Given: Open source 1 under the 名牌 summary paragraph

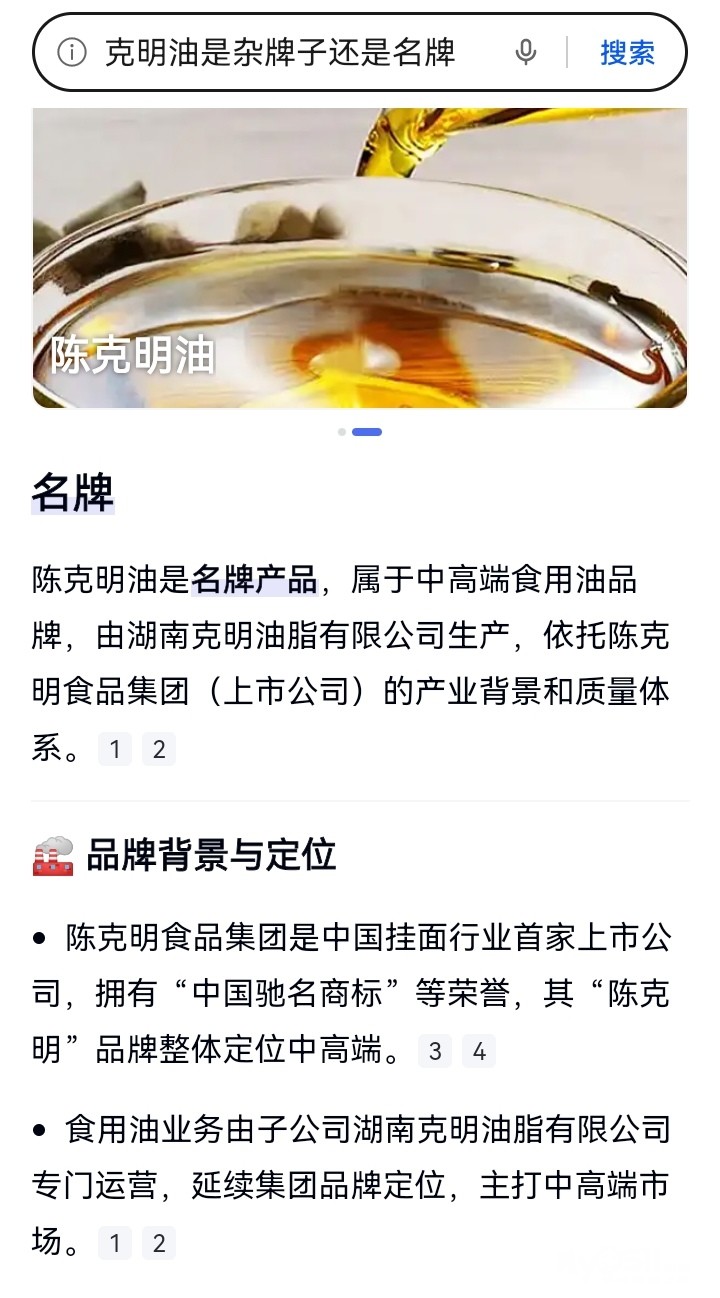Looking at the screenshot, I should pos(115,749).
